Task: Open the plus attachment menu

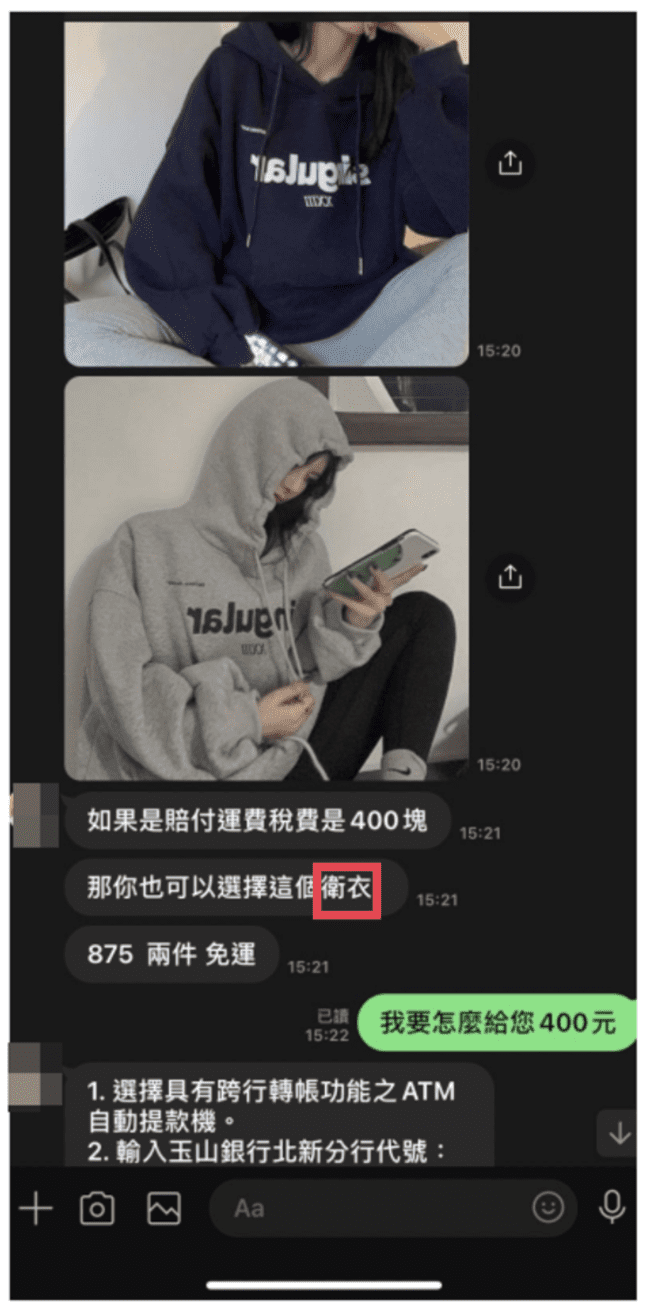Action: (36, 1209)
